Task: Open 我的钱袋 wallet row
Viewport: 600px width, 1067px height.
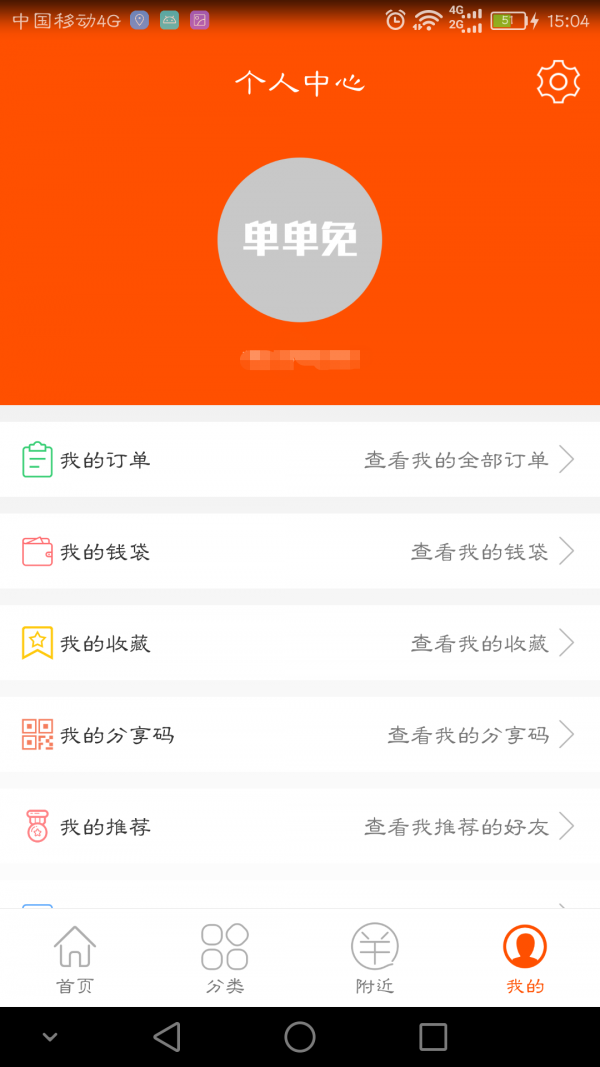Action: click(x=300, y=551)
